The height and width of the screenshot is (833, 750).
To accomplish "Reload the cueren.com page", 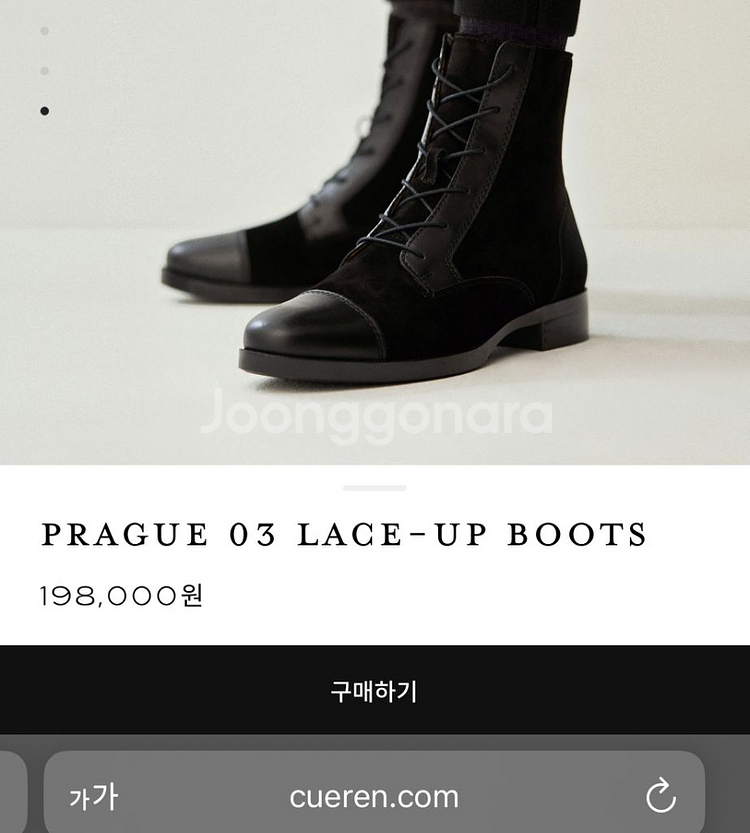I will point(660,797).
